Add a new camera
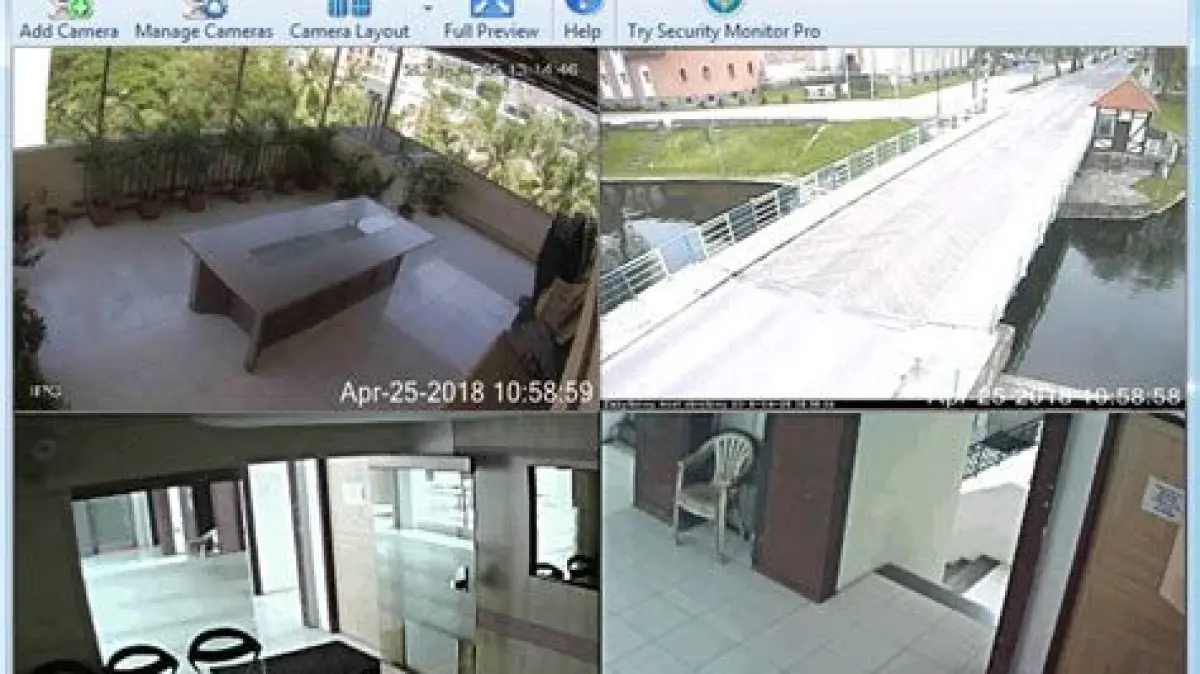Screen dimensions: 1200x674 coord(69,21)
